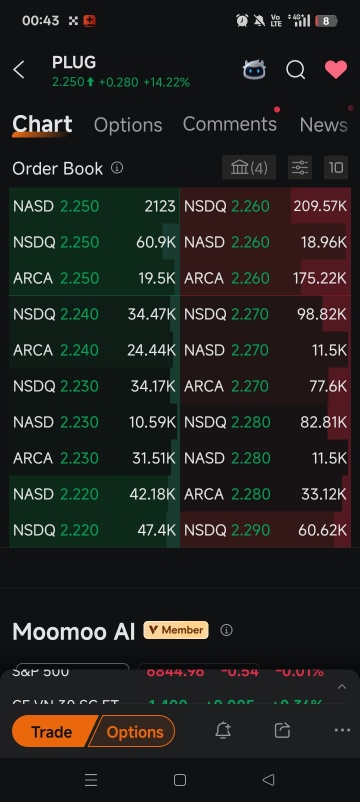Show Moomoo AI info tooltip
360x802 pixels.
click(226, 630)
